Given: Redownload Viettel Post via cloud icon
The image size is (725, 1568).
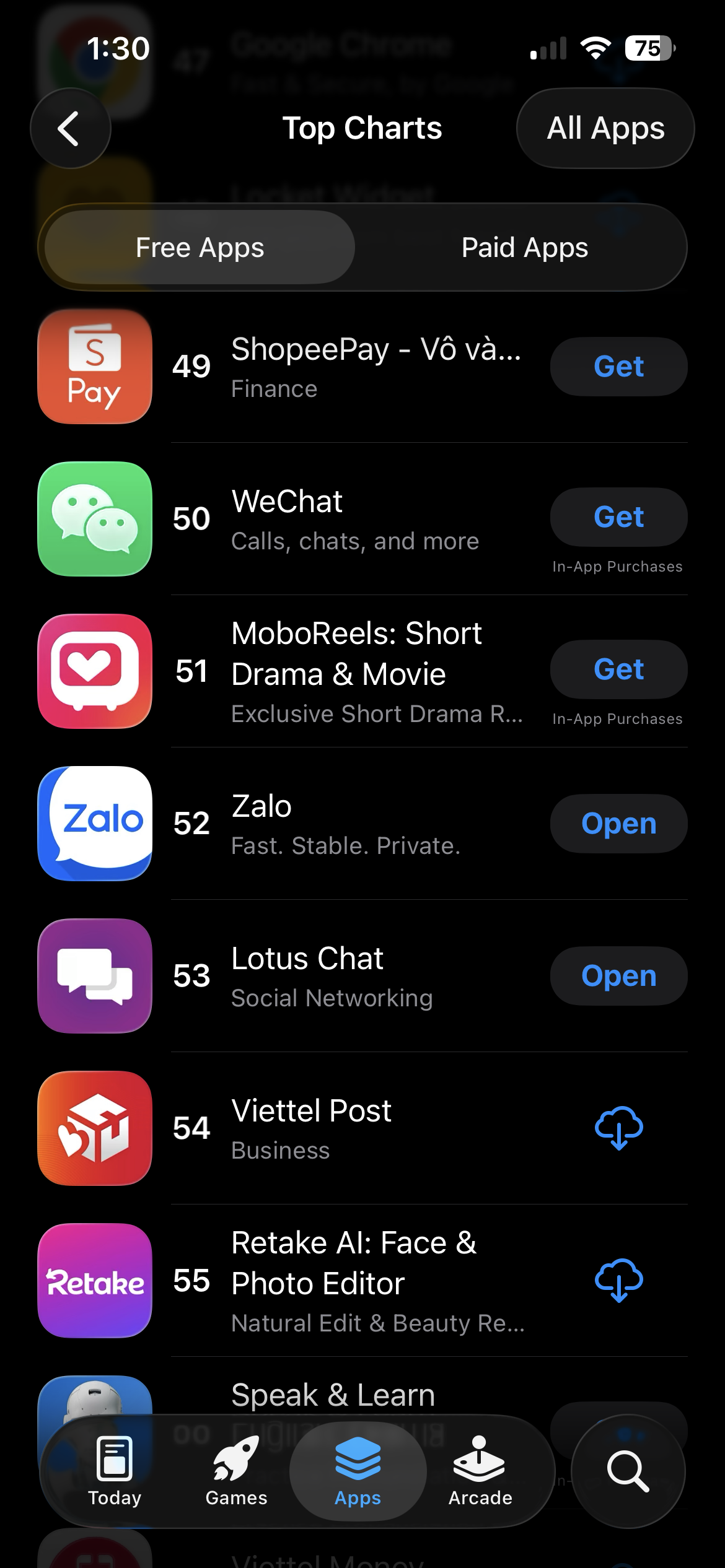Looking at the screenshot, I should pyautogui.click(x=618, y=1128).
